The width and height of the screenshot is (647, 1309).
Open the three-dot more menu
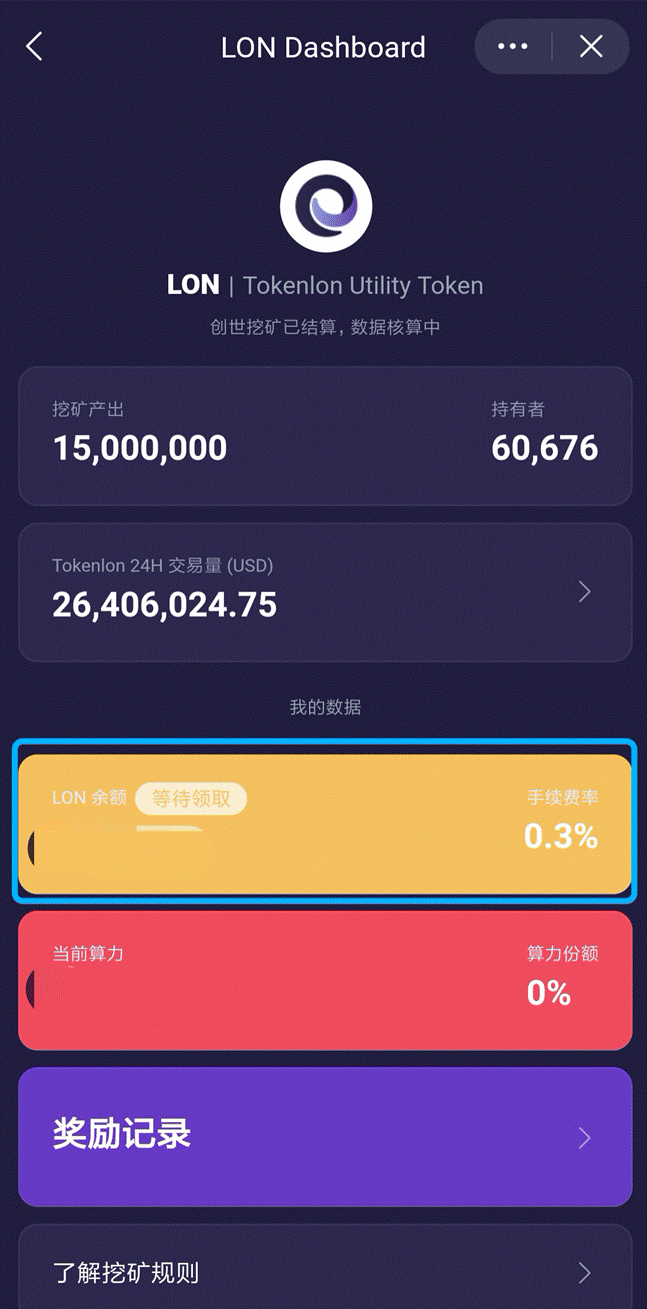pos(512,47)
